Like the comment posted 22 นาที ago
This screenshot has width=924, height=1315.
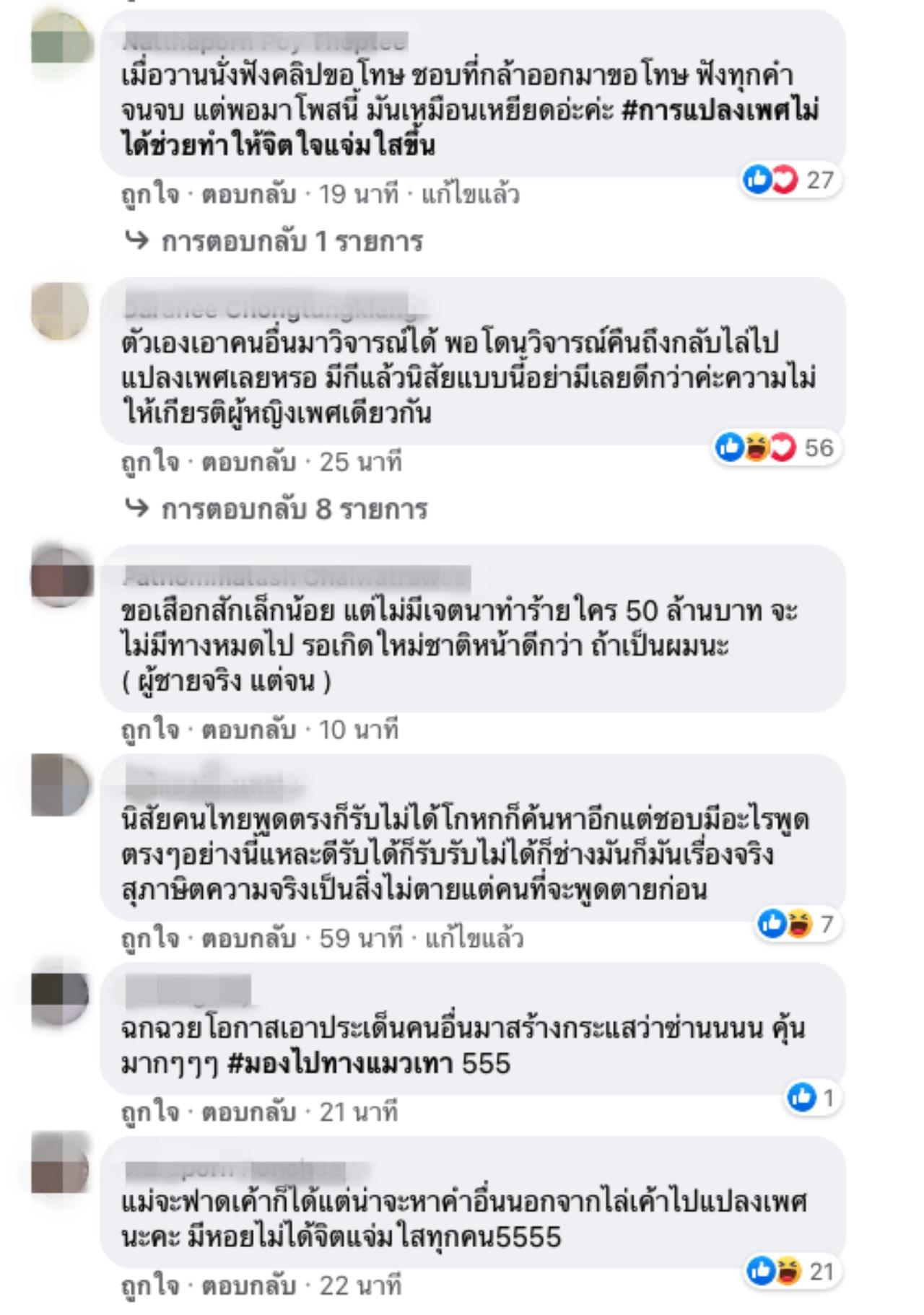click(149, 1286)
